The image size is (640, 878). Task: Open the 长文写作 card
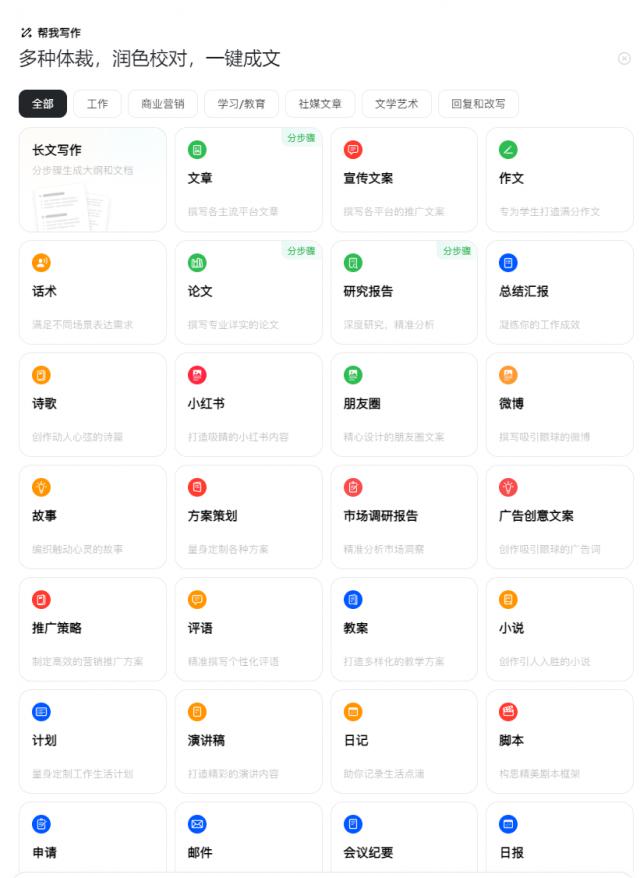93,180
